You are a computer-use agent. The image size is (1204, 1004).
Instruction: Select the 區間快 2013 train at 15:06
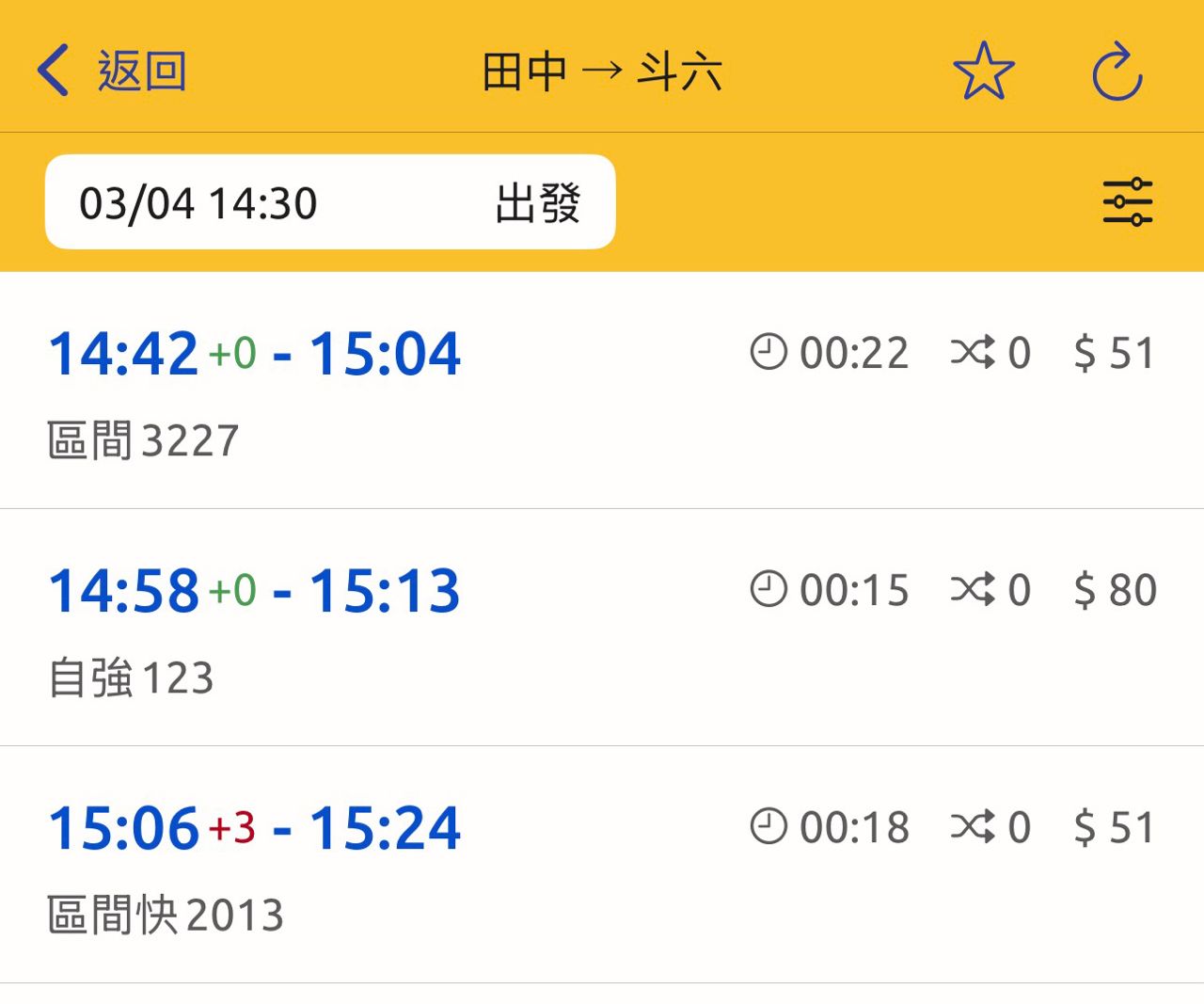pyautogui.click(x=602, y=865)
